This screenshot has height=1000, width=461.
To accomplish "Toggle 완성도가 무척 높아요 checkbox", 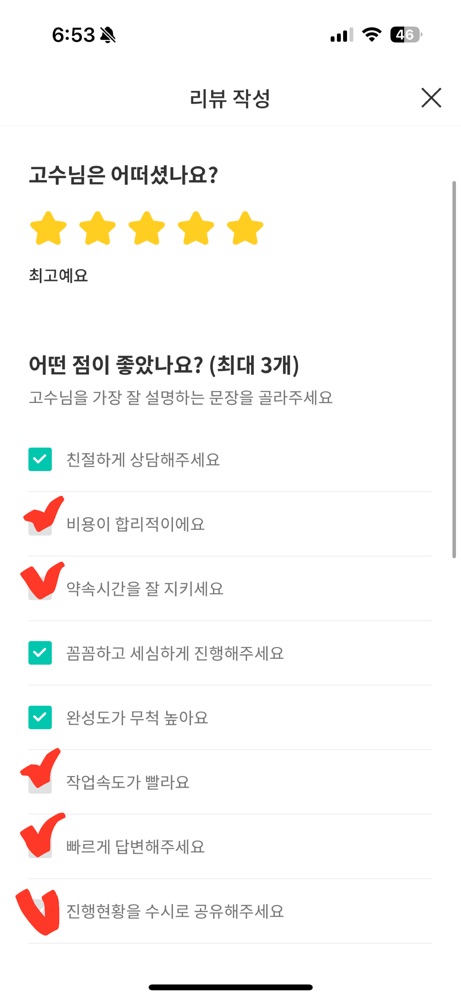I will (40, 718).
